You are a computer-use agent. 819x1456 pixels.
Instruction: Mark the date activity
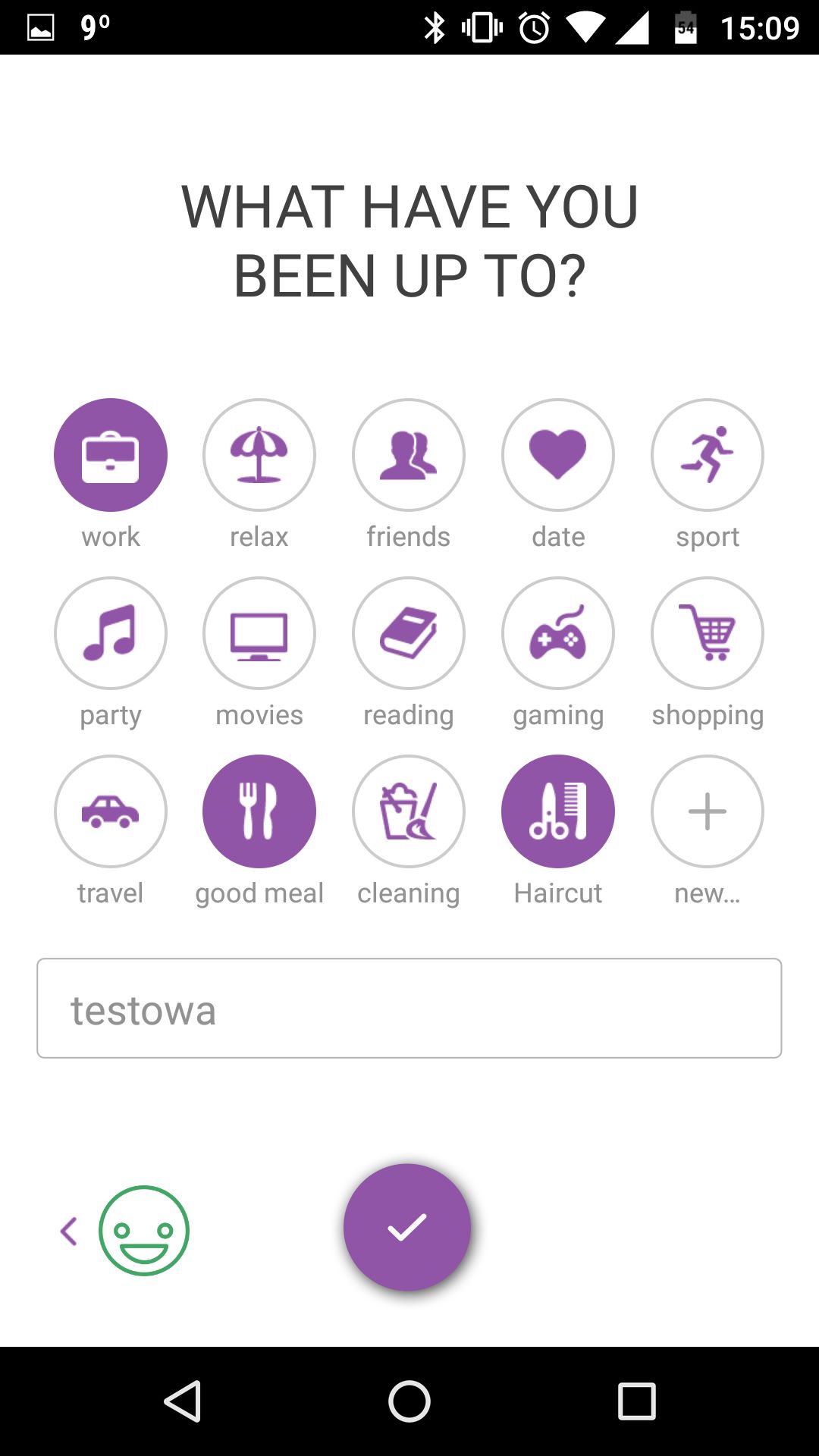(558, 455)
